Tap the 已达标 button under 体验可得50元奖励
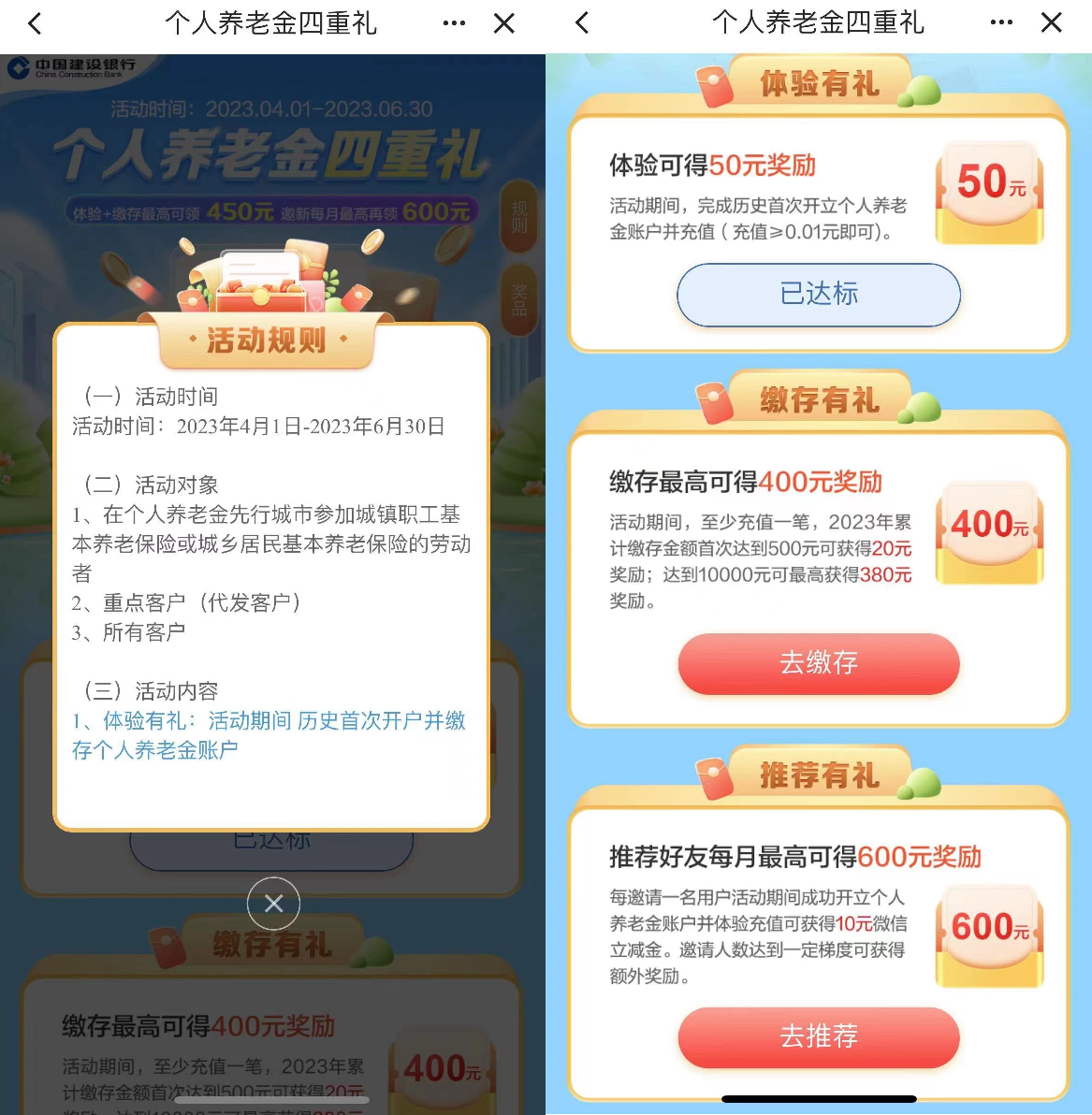Image resolution: width=1092 pixels, height=1115 pixels. pyautogui.click(x=819, y=295)
